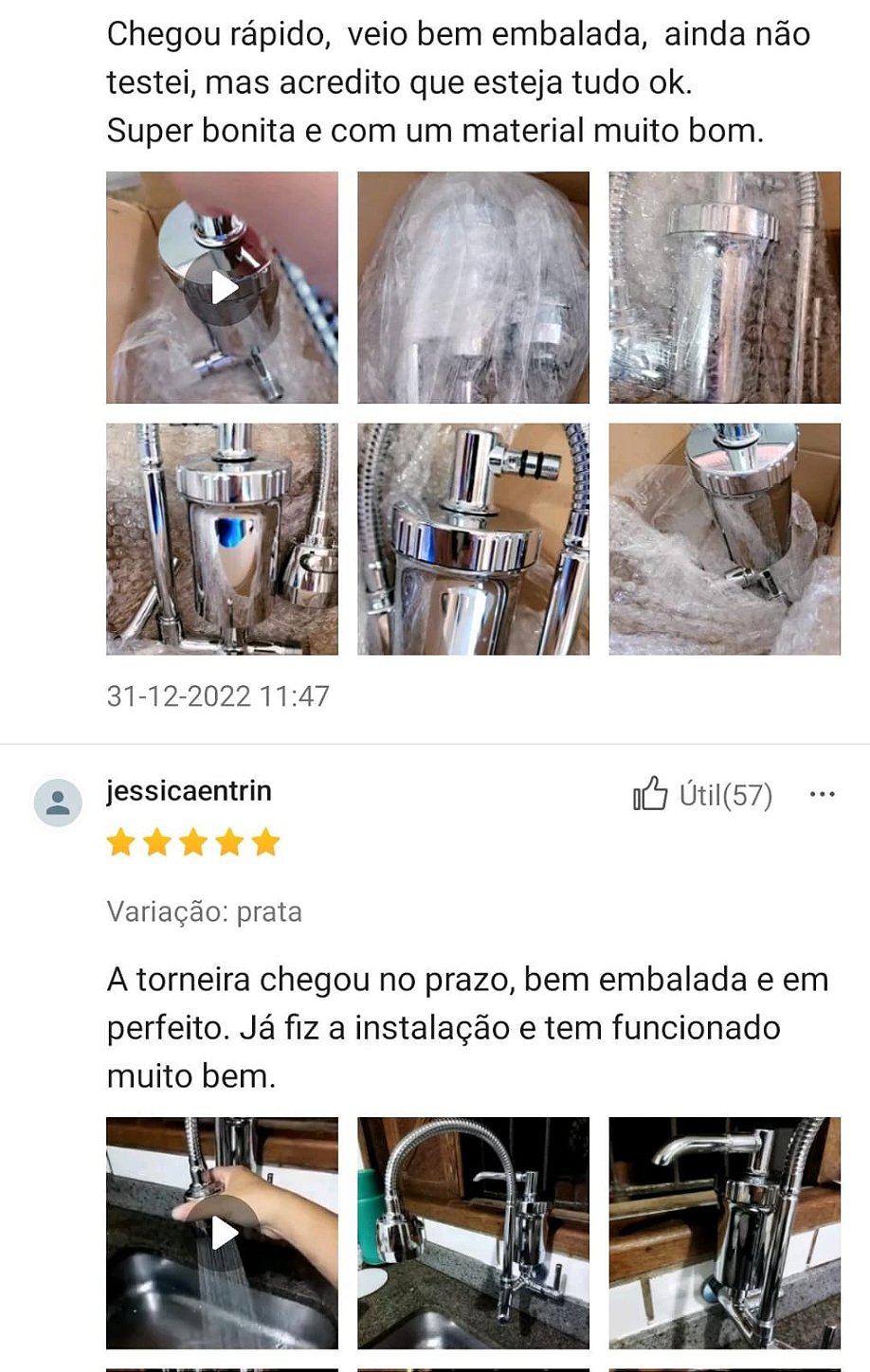The image size is (870, 1372).
Task: Mark jessicaentrin's review as Útil
Action: pyautogui.click(x=702, y=794)
